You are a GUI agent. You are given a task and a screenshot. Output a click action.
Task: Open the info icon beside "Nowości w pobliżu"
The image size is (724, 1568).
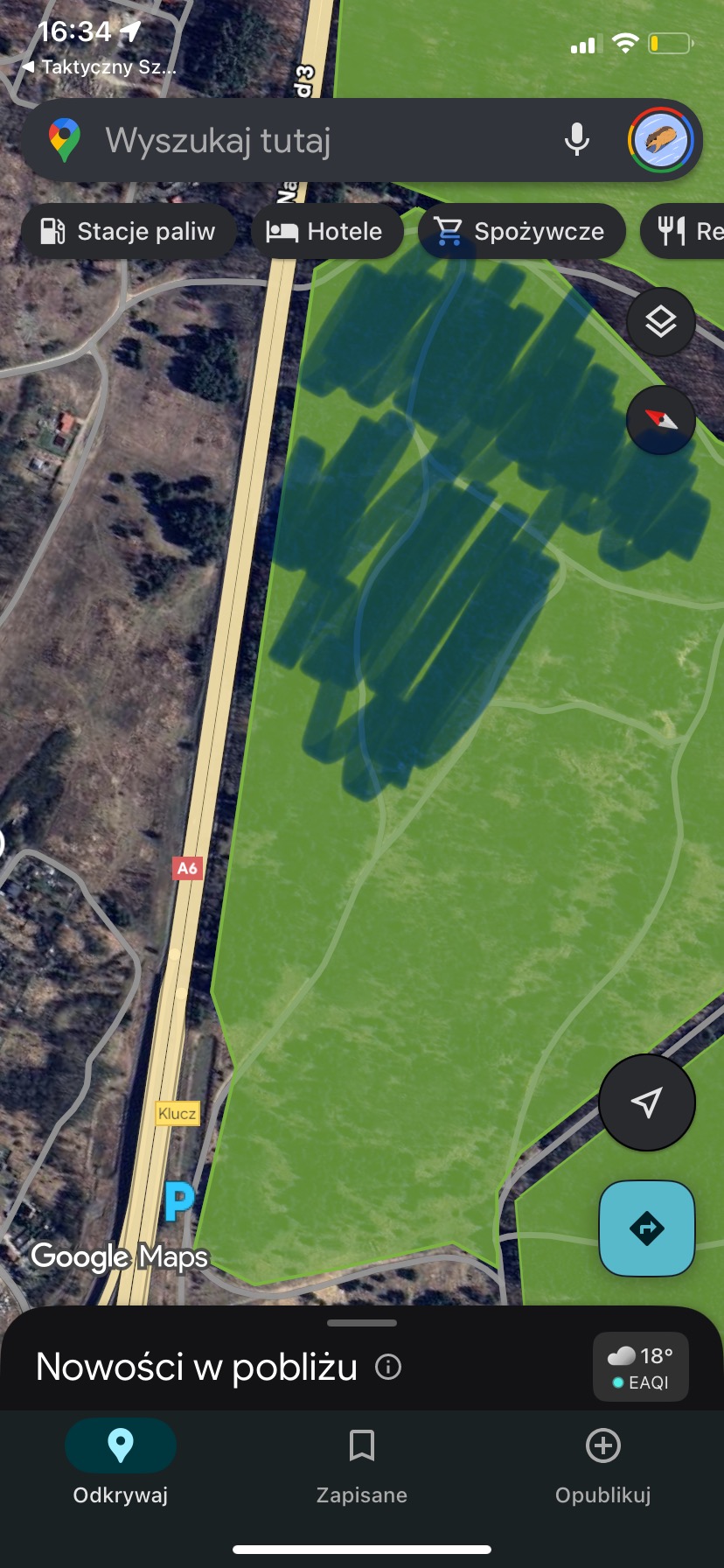click(x=388, y=1367)
